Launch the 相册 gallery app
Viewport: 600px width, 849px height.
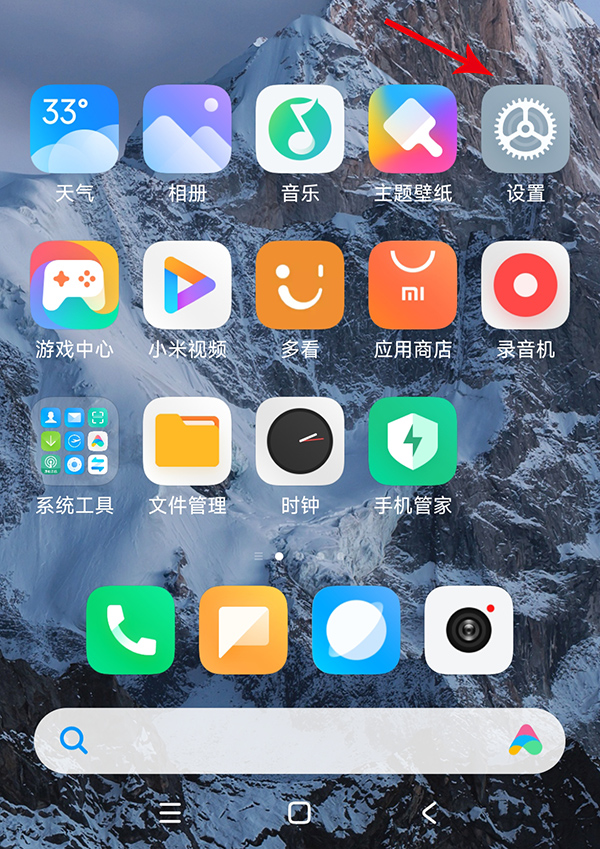[187, 129]
